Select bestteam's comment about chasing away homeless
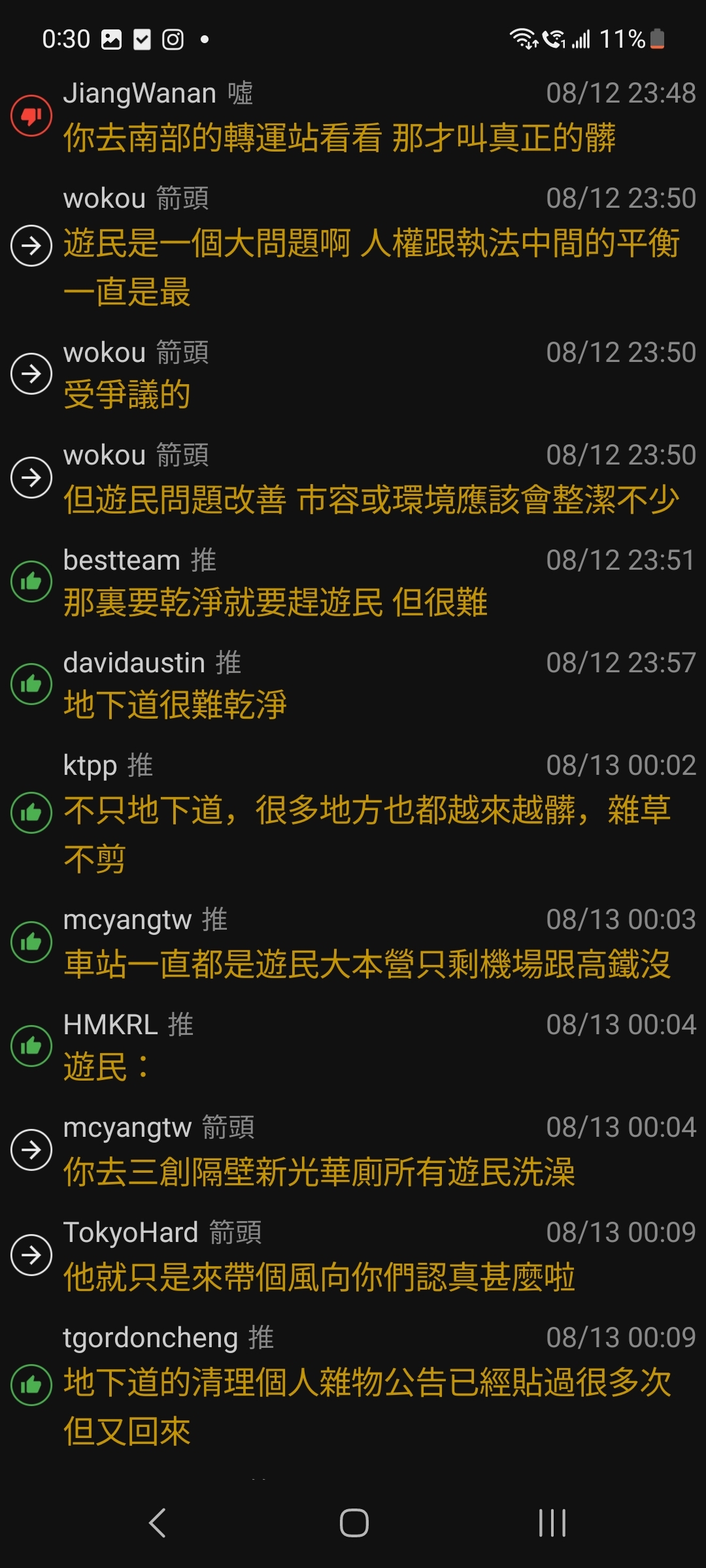Image resolution: width=706 pixels, height=1568 pixels. (353, 581)
